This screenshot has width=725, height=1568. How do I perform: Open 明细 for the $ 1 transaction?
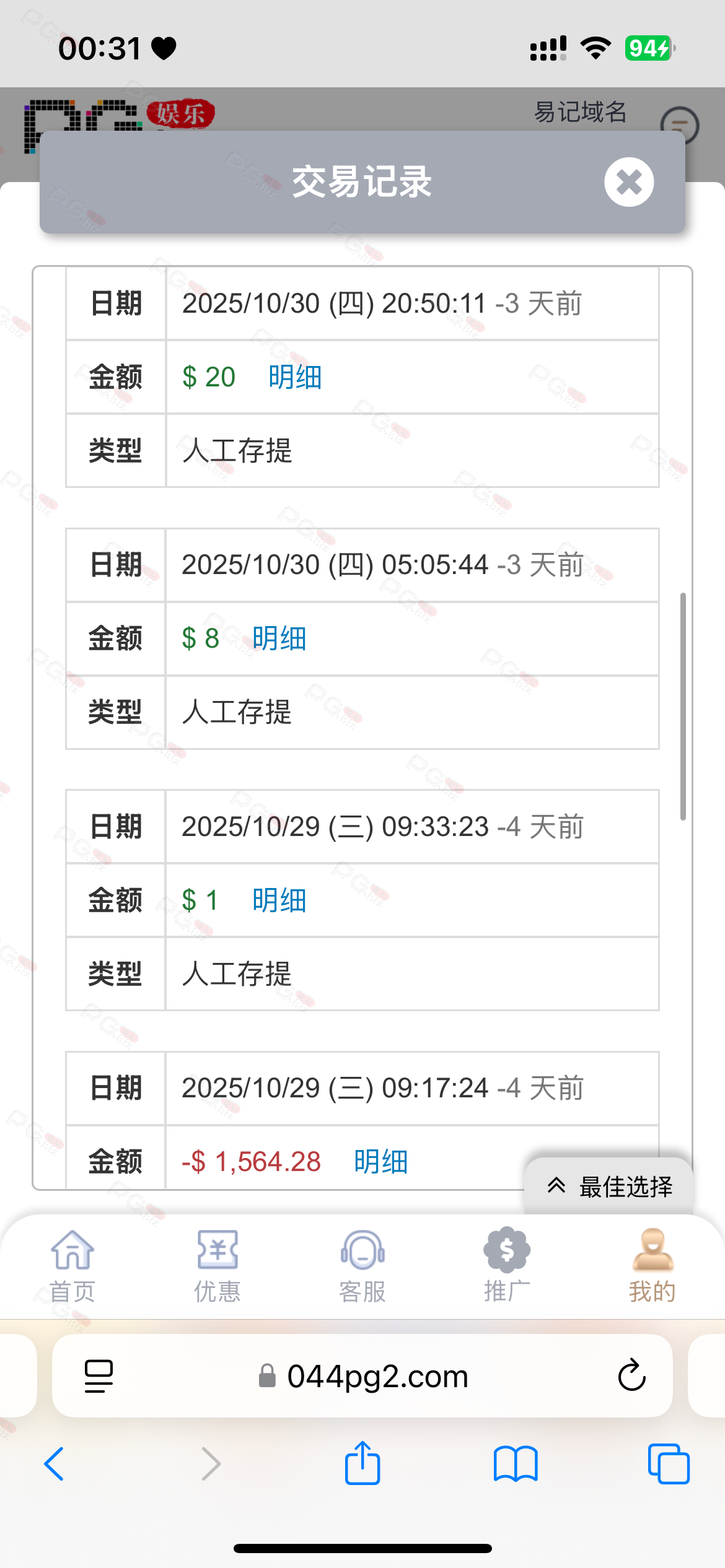[279, 900]
